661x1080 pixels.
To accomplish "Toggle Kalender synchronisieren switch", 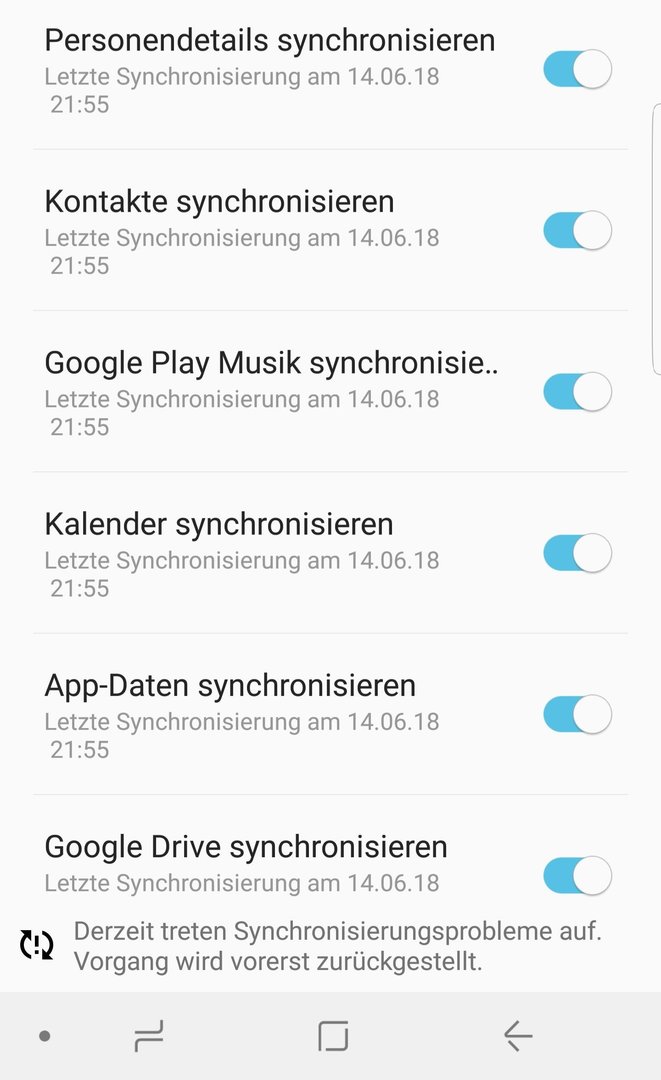I will tap(577, 552).
